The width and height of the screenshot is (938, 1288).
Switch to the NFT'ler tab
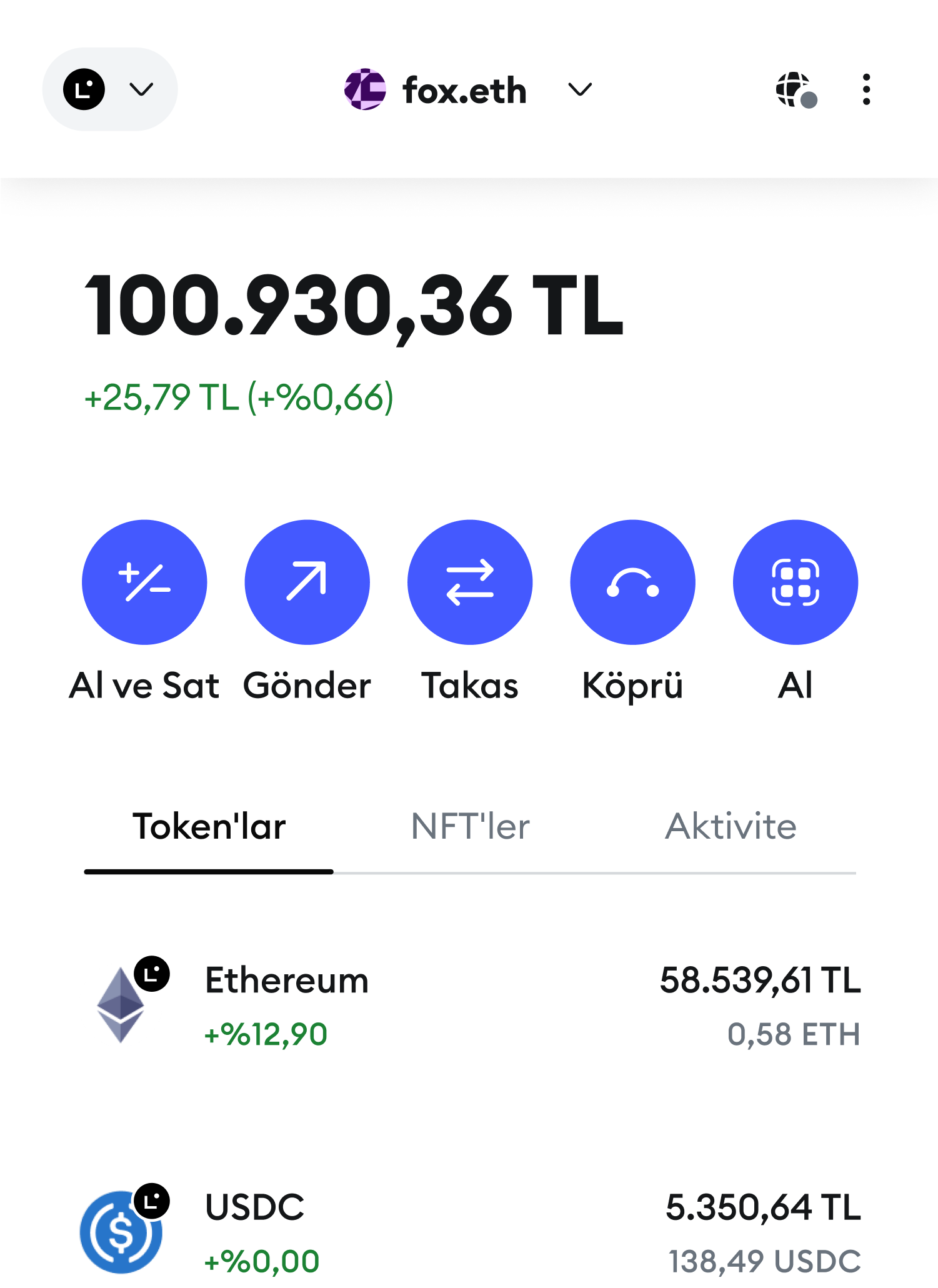point(469,825)
